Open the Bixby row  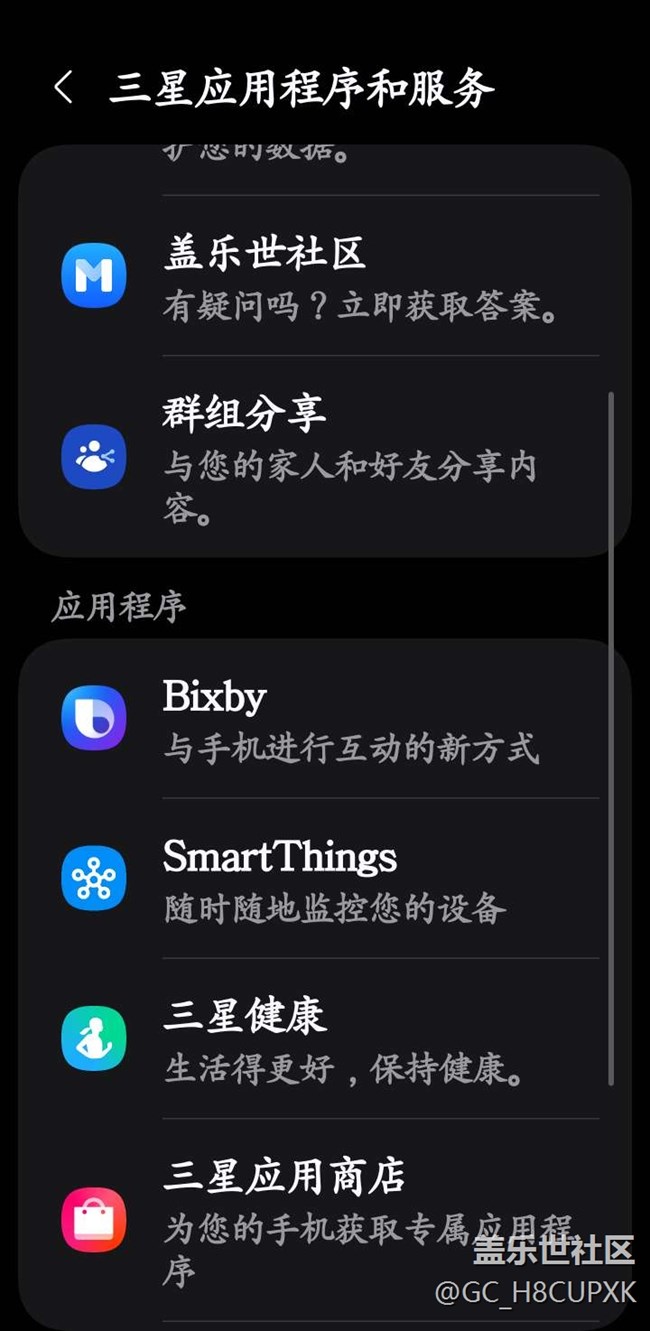tap(325, 718)
